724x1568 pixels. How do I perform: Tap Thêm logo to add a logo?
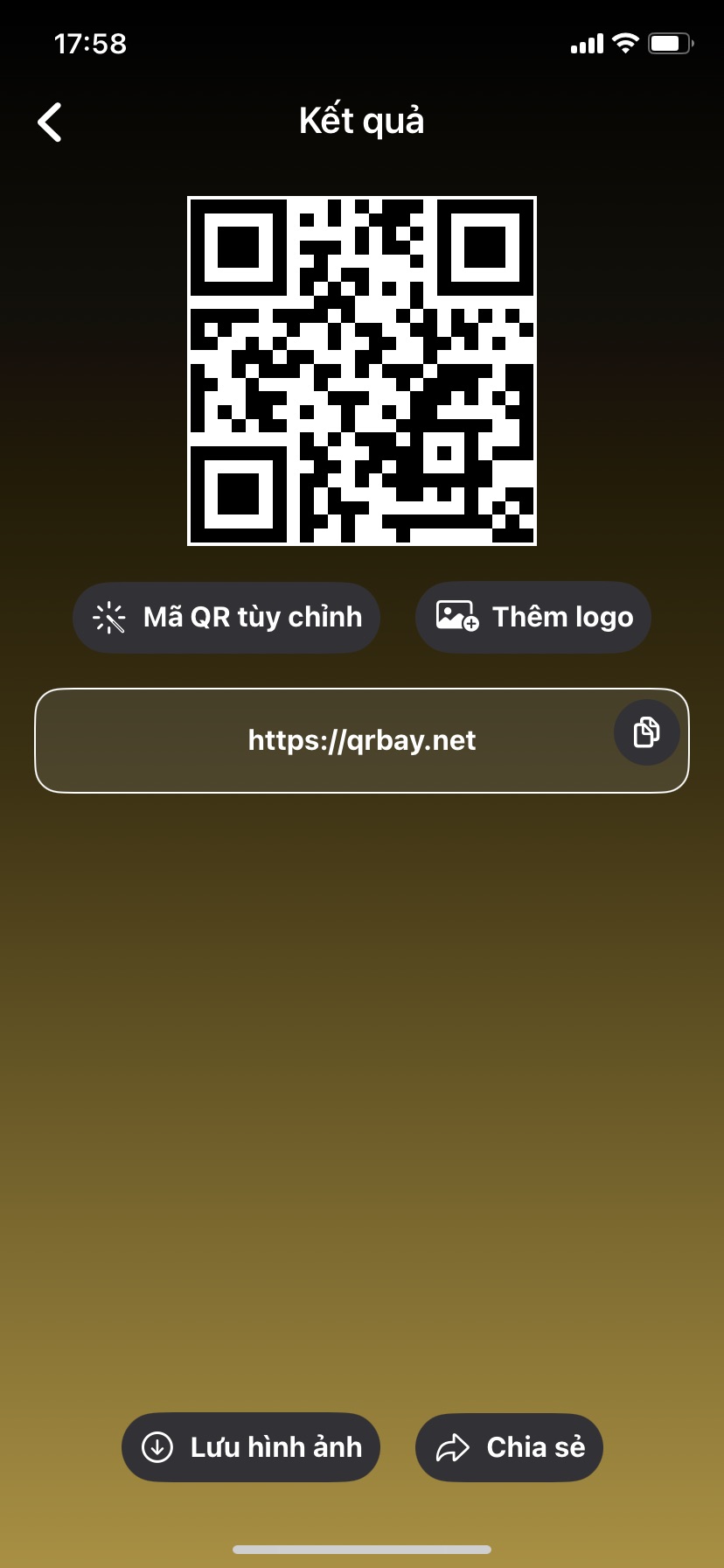[533, 617]
